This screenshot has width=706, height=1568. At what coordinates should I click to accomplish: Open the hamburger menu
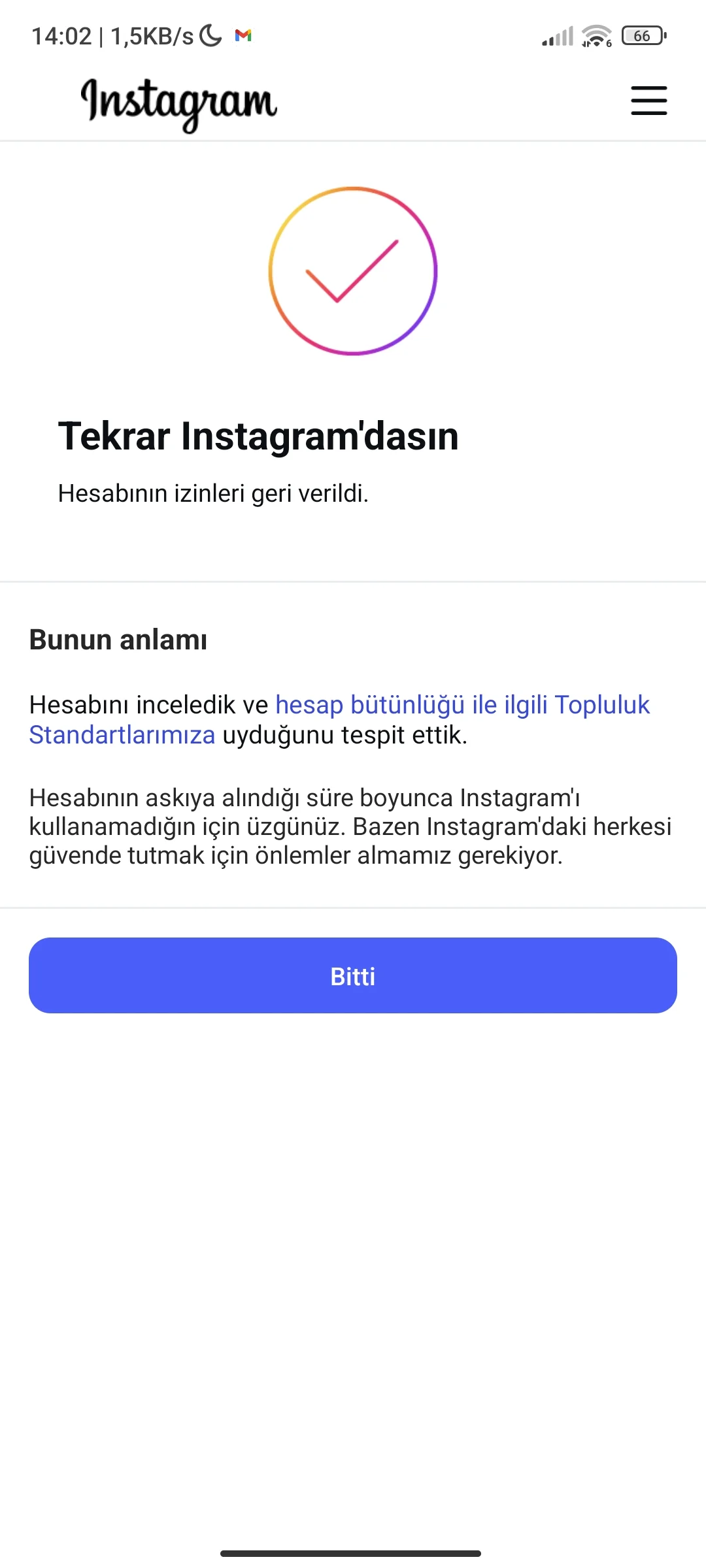(x=648, y=101)
